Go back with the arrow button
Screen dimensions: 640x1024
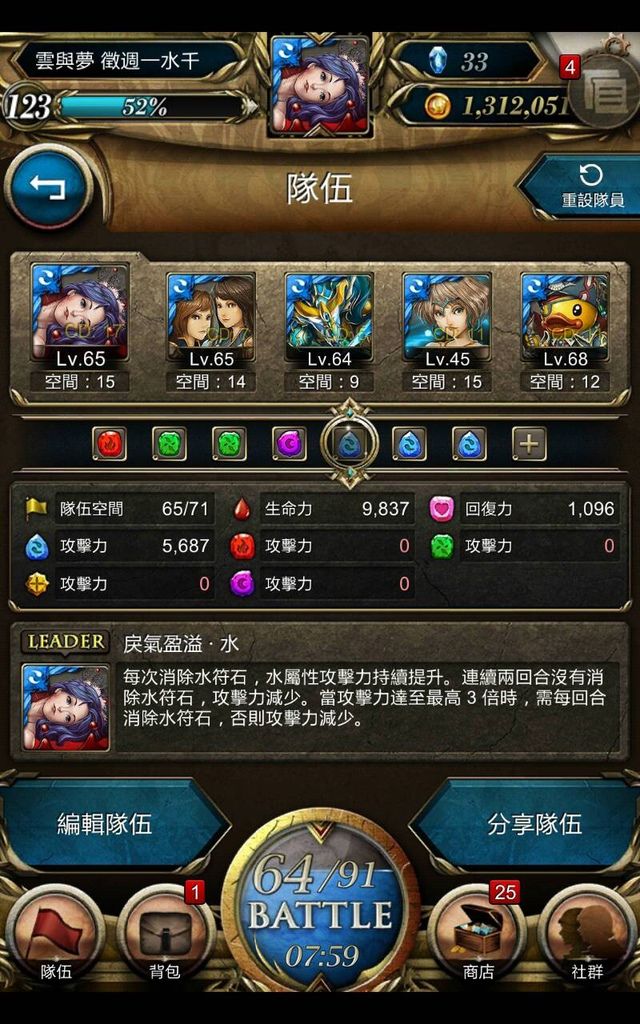pos(50,189)
